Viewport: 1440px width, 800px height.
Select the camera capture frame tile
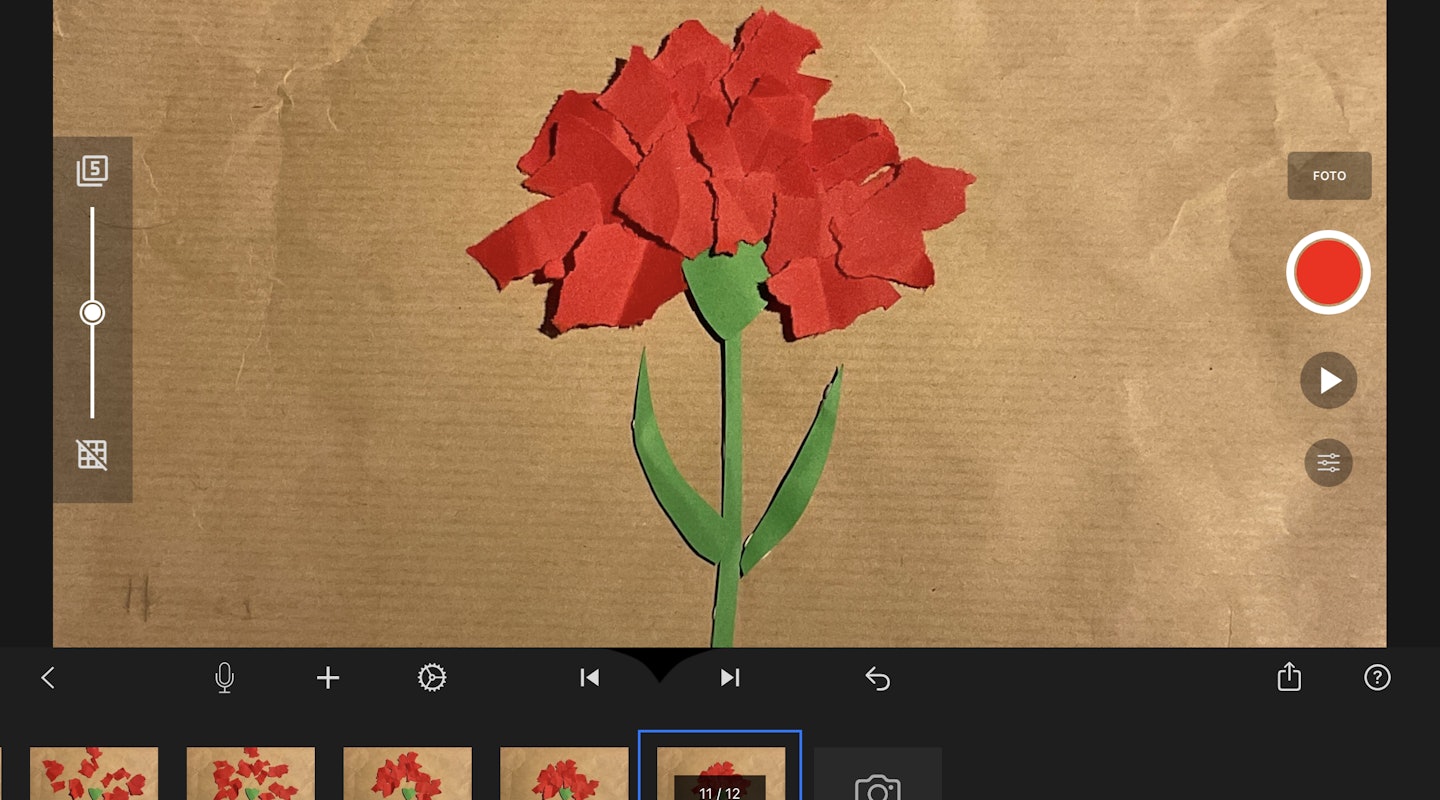(877, 777)
